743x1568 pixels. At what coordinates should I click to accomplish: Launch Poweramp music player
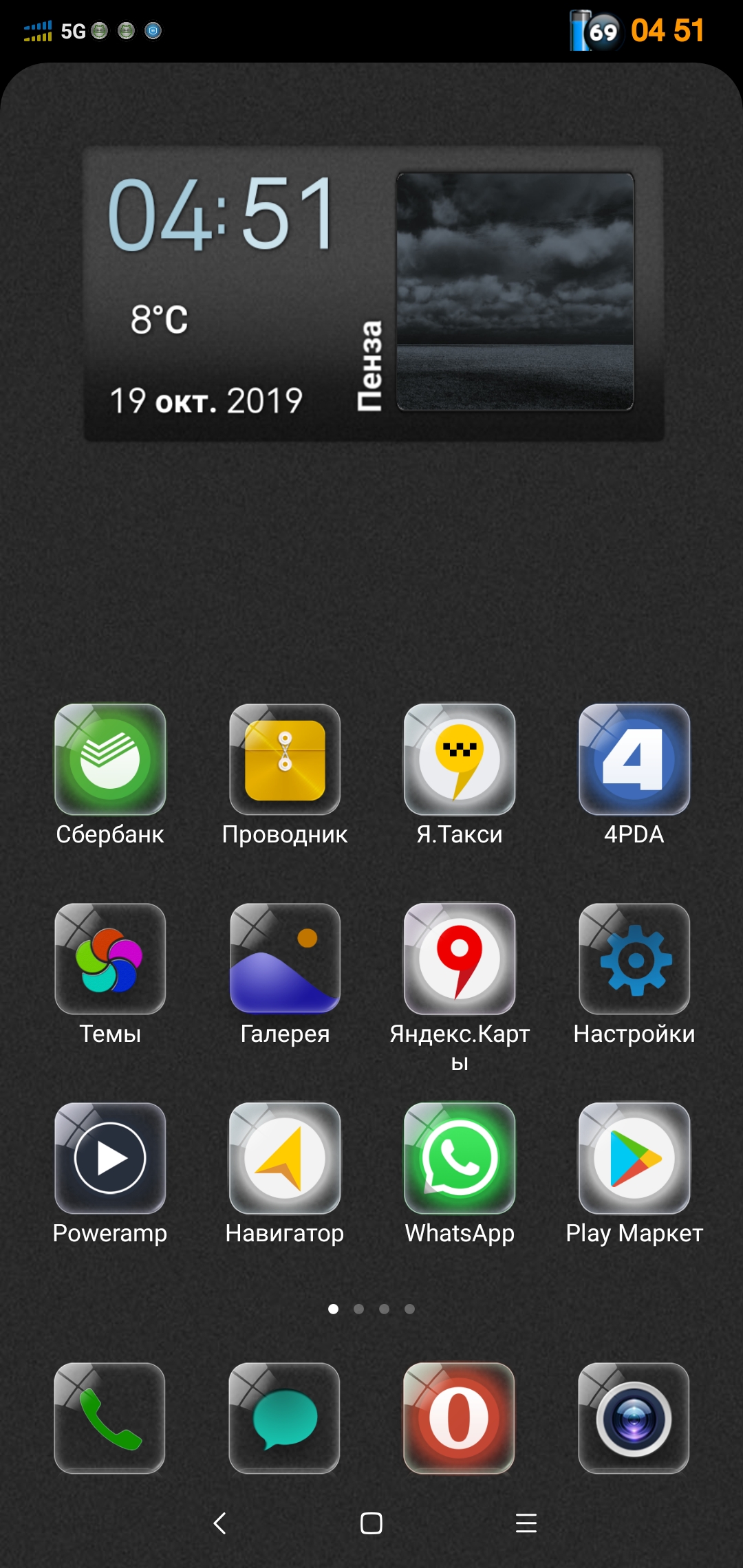pos(110,1158)
